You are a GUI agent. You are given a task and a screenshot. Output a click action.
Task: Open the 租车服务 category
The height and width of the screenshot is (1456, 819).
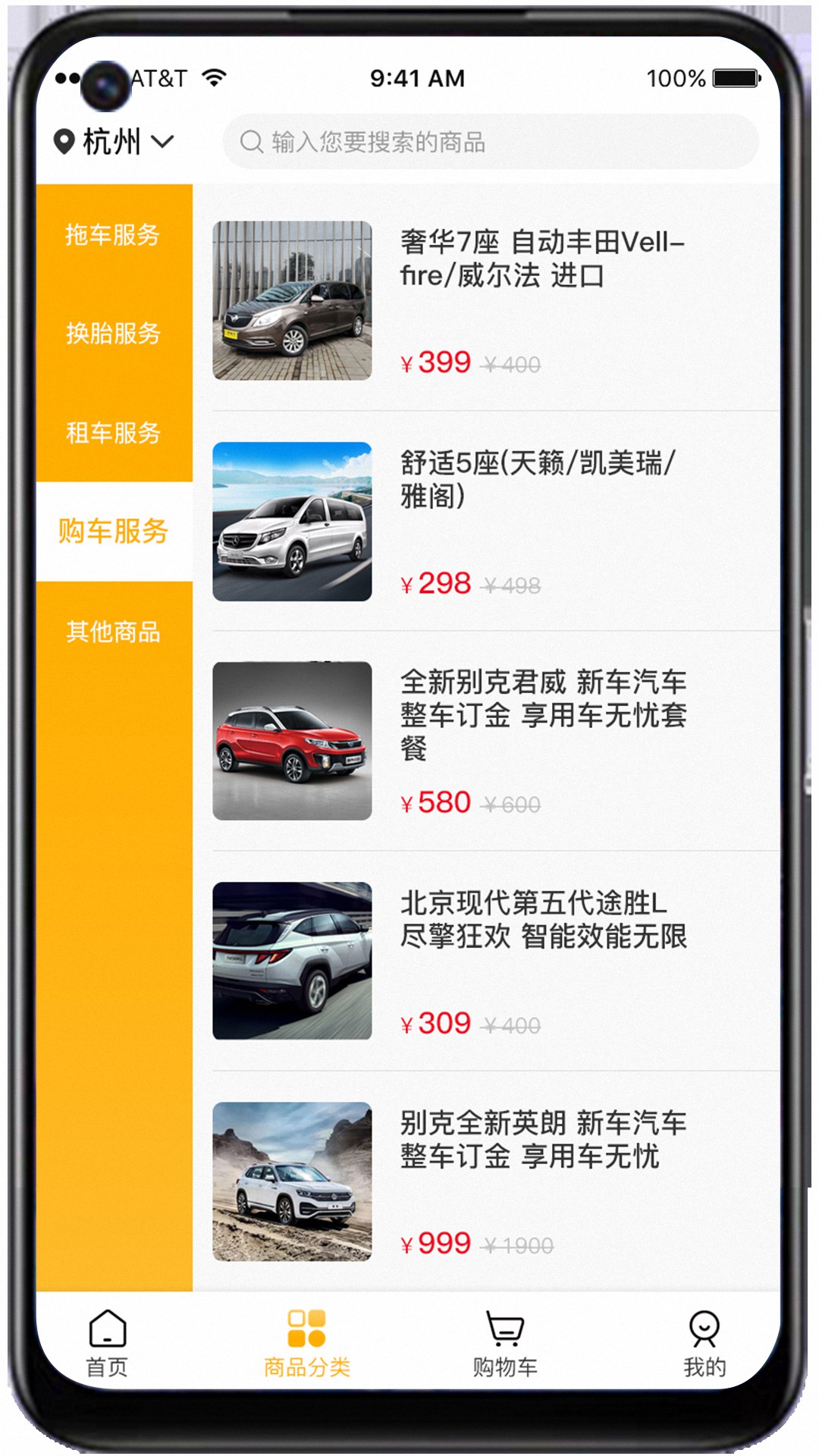coord(113,432)
